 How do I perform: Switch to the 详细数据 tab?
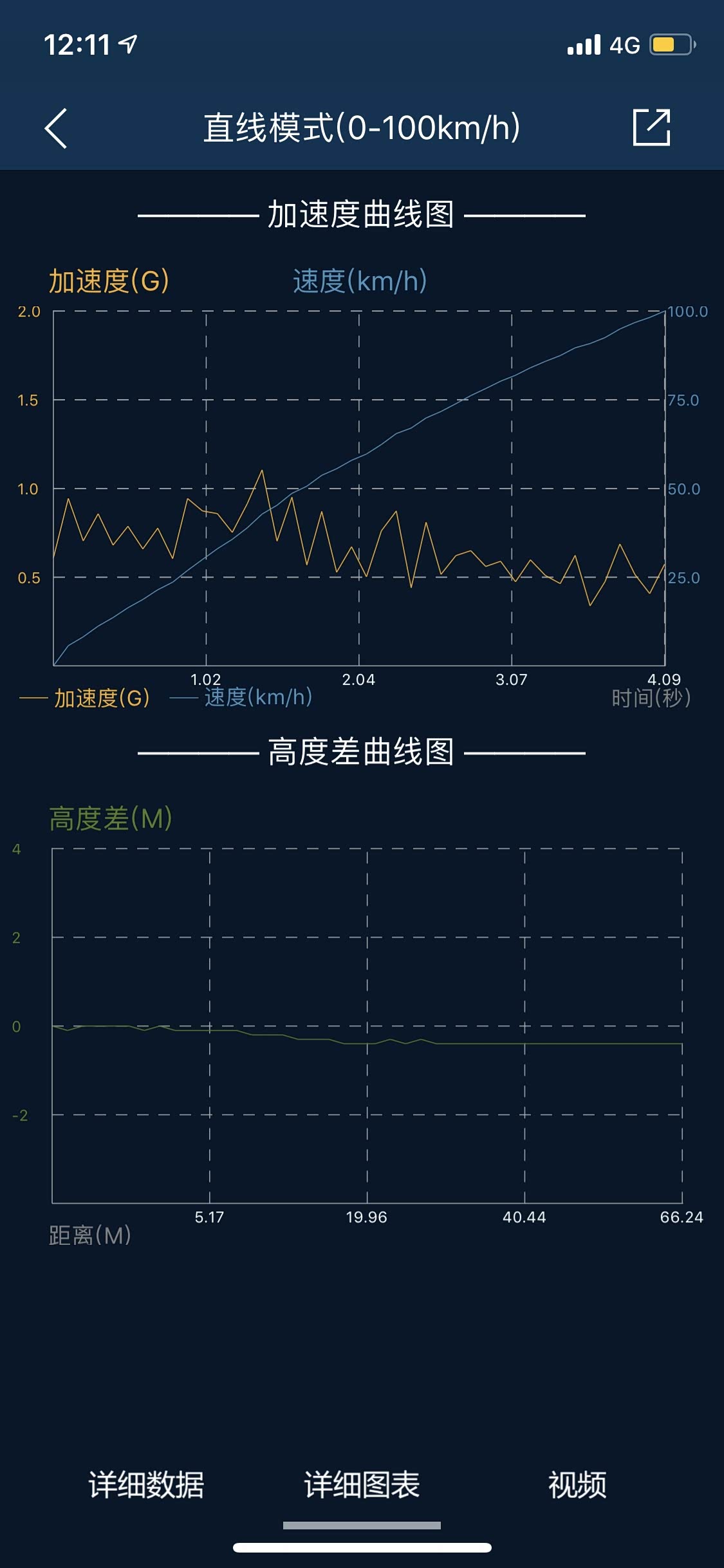pyautogui.click(x=146, y=1486)
